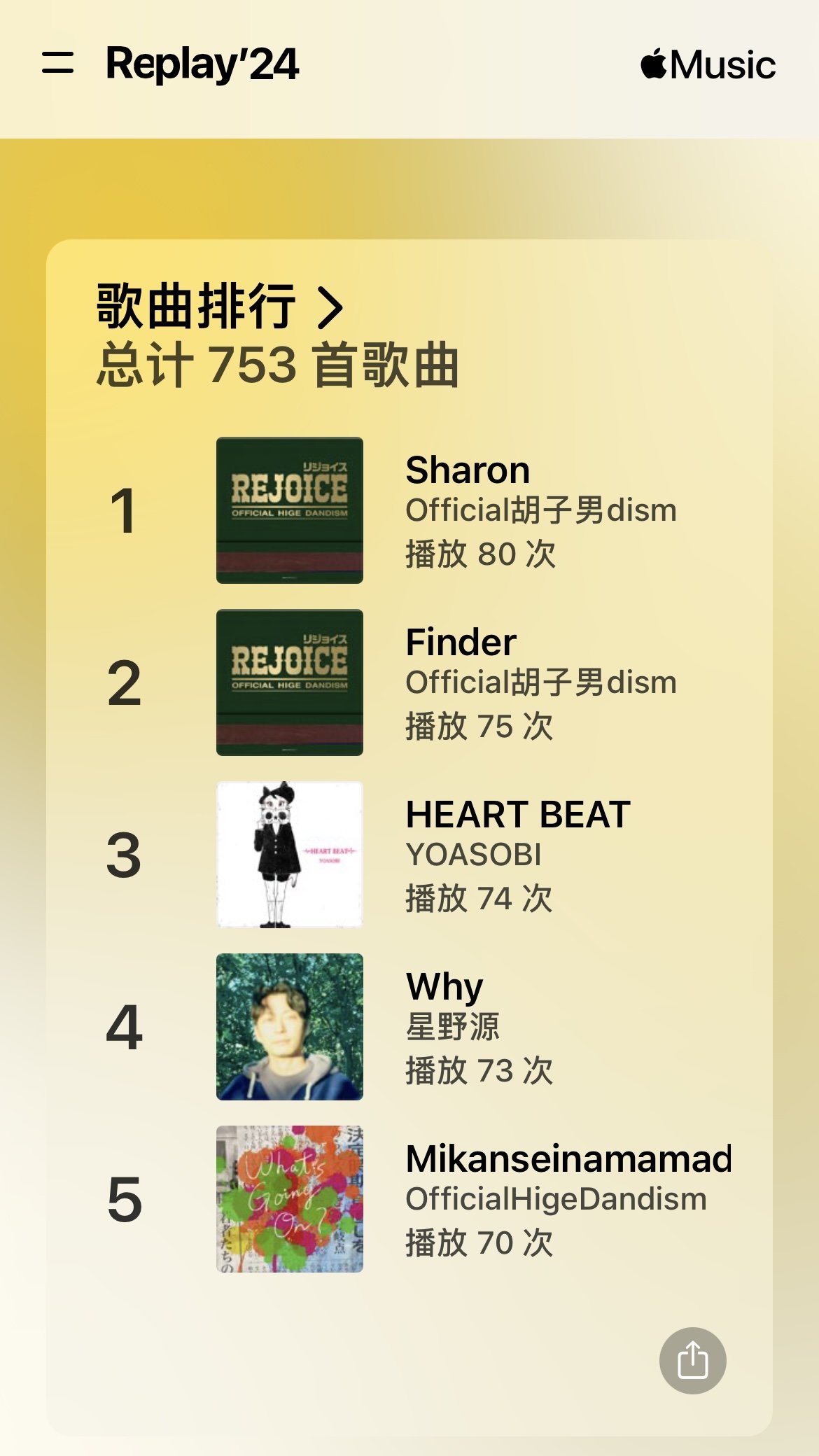
Task: Open the hamburger menu
Action: 58,63
